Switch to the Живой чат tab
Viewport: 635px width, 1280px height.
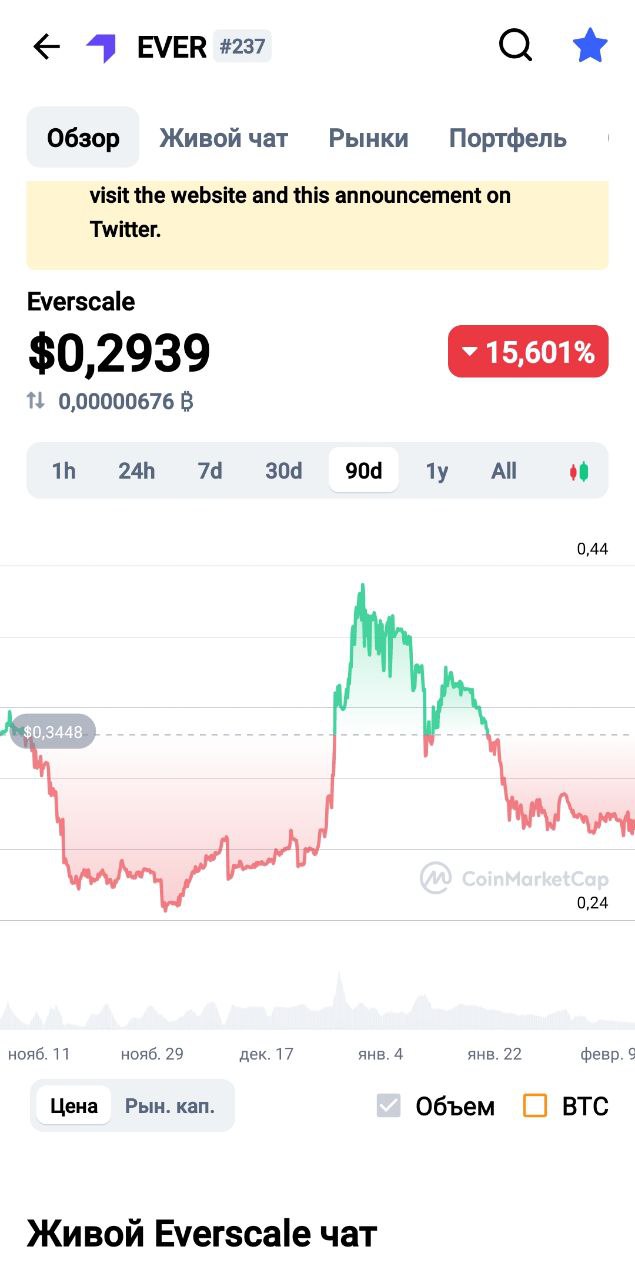point(223,138)
